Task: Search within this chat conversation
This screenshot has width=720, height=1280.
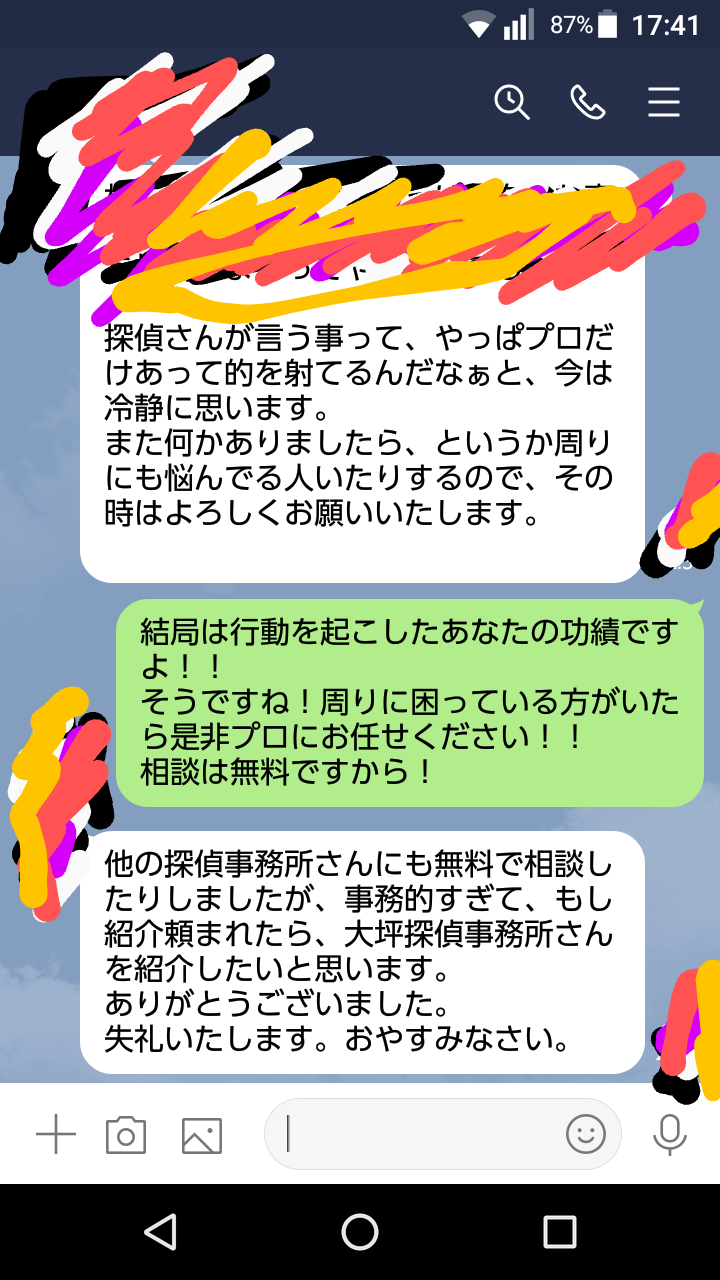Action: point(512,102)
